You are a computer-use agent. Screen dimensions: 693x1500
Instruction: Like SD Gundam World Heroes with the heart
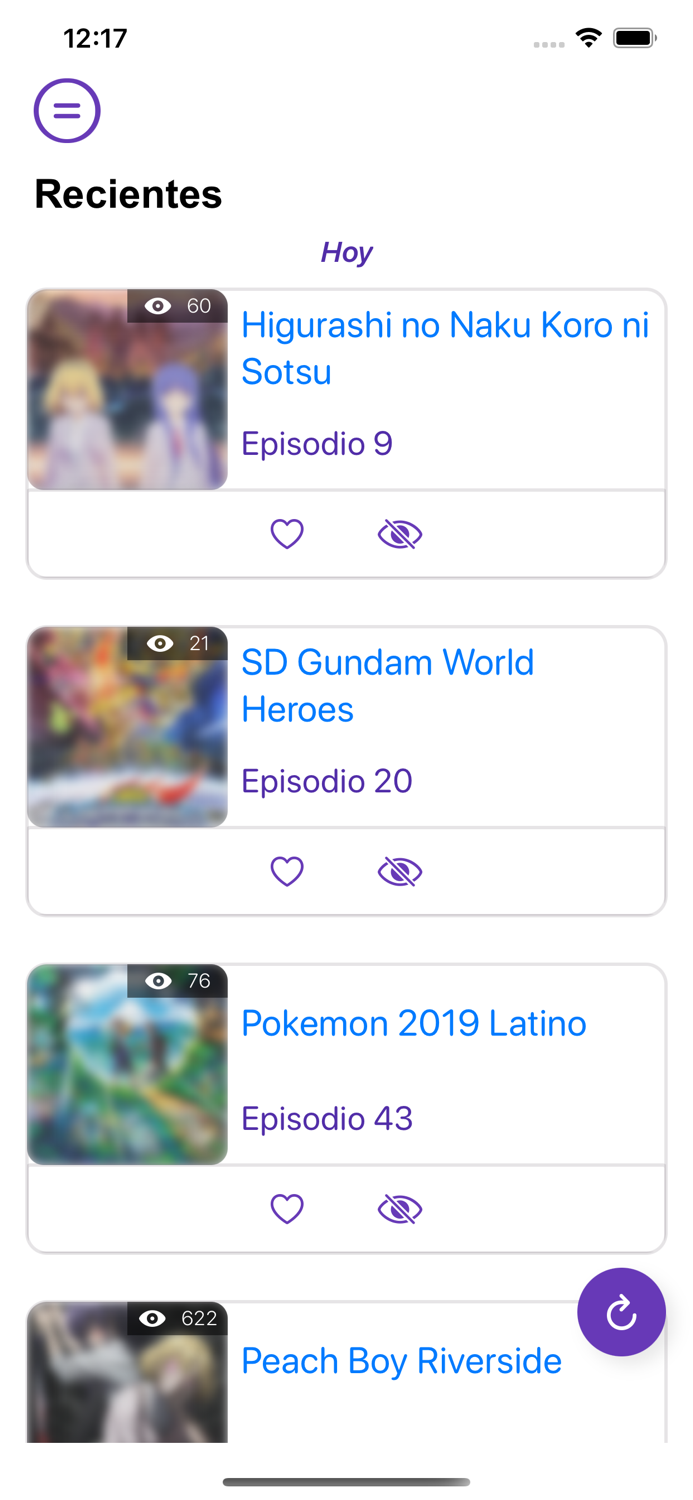[x=287, y=872]
